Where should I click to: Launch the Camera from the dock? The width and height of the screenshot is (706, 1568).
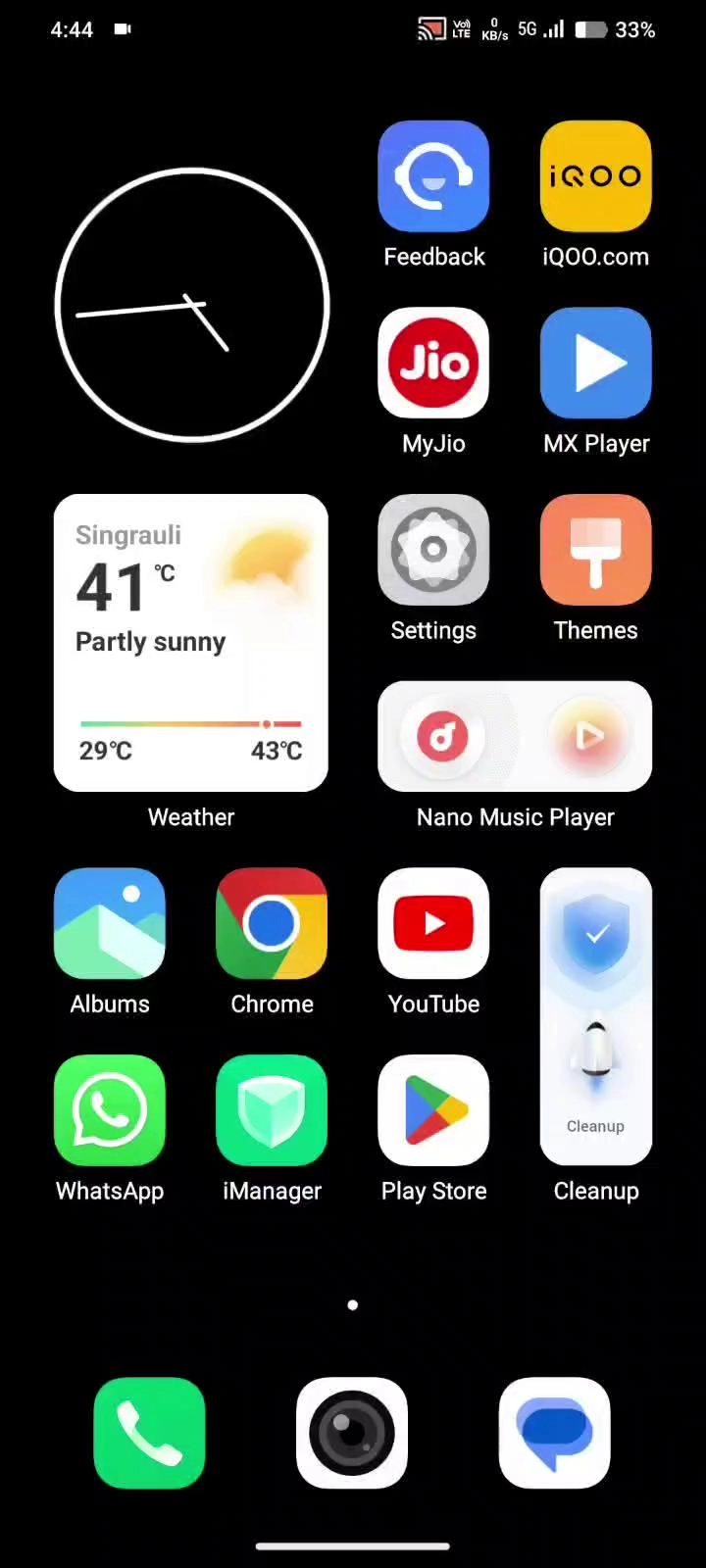coord(352,1432)
